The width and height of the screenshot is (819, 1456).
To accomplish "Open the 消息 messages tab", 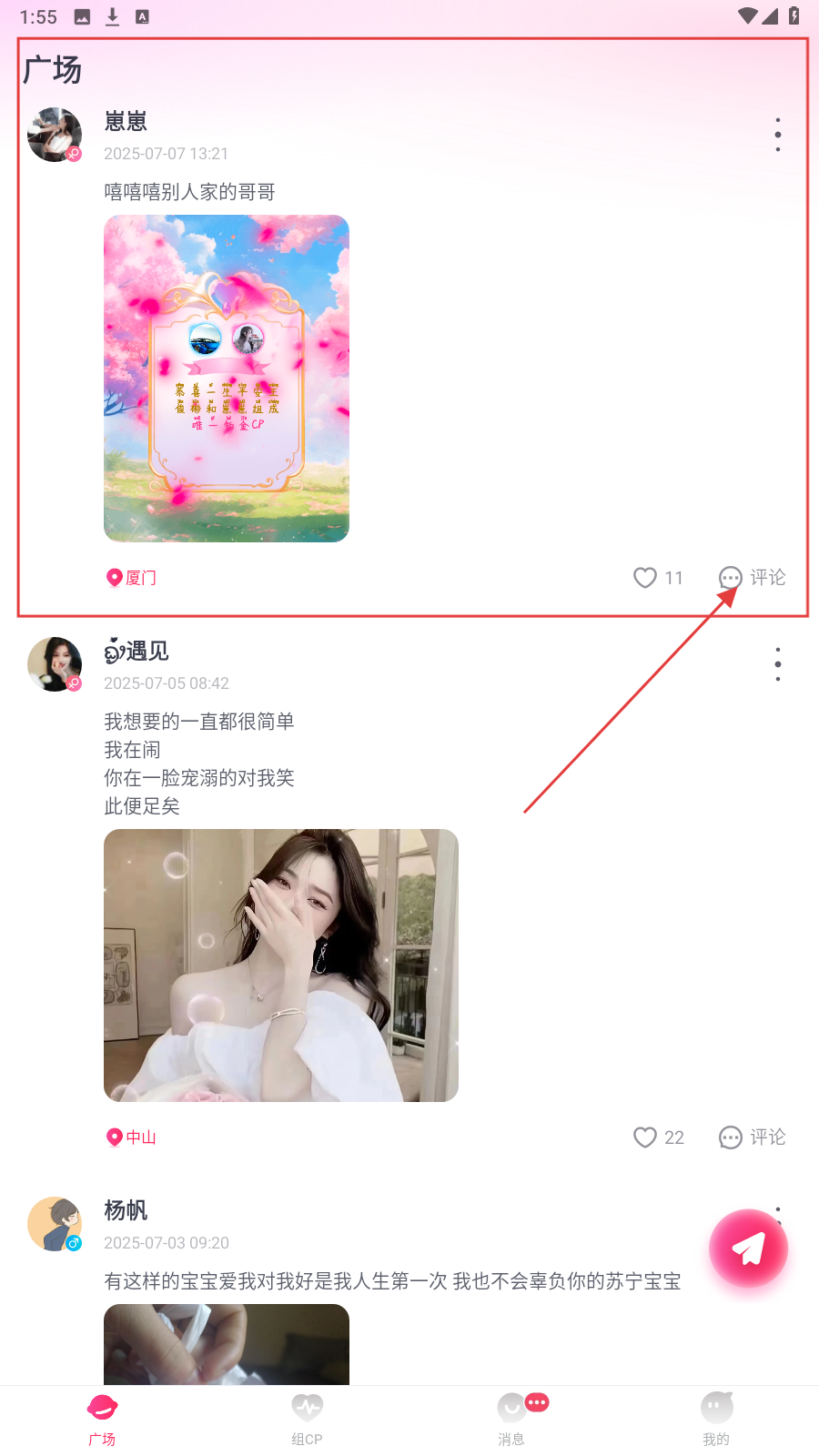I will tap(511, 1418).
